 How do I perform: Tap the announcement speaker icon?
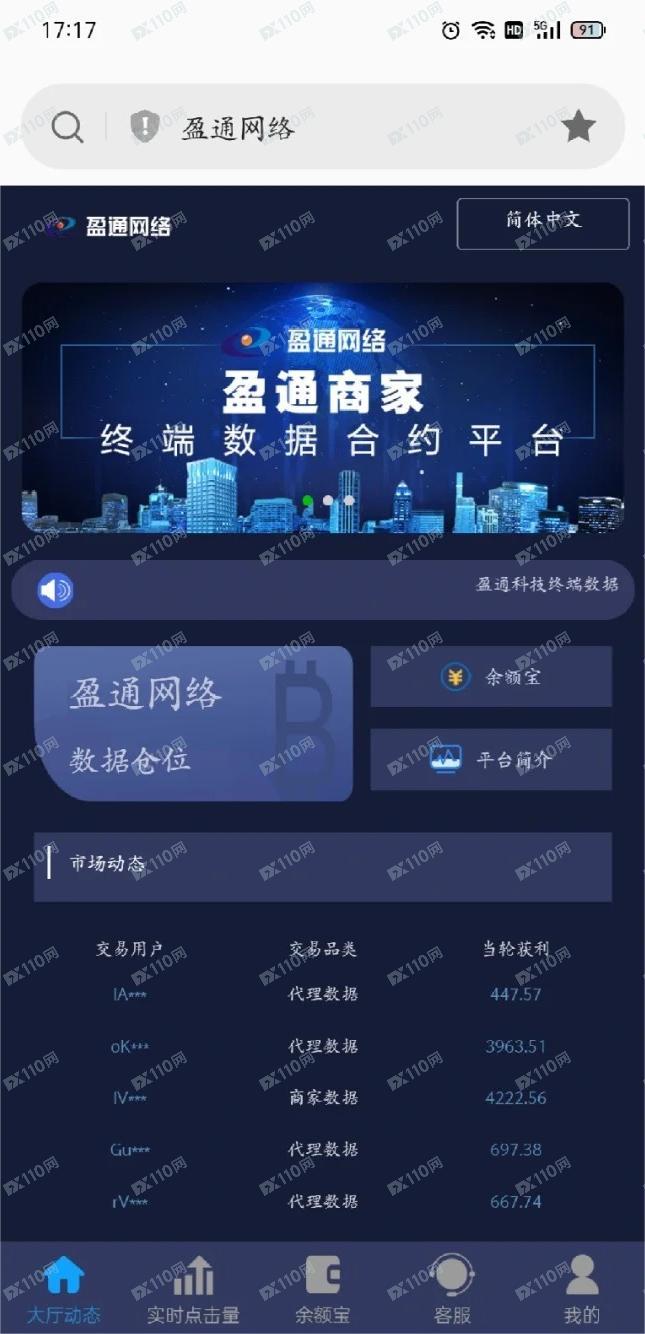(55, 591)
